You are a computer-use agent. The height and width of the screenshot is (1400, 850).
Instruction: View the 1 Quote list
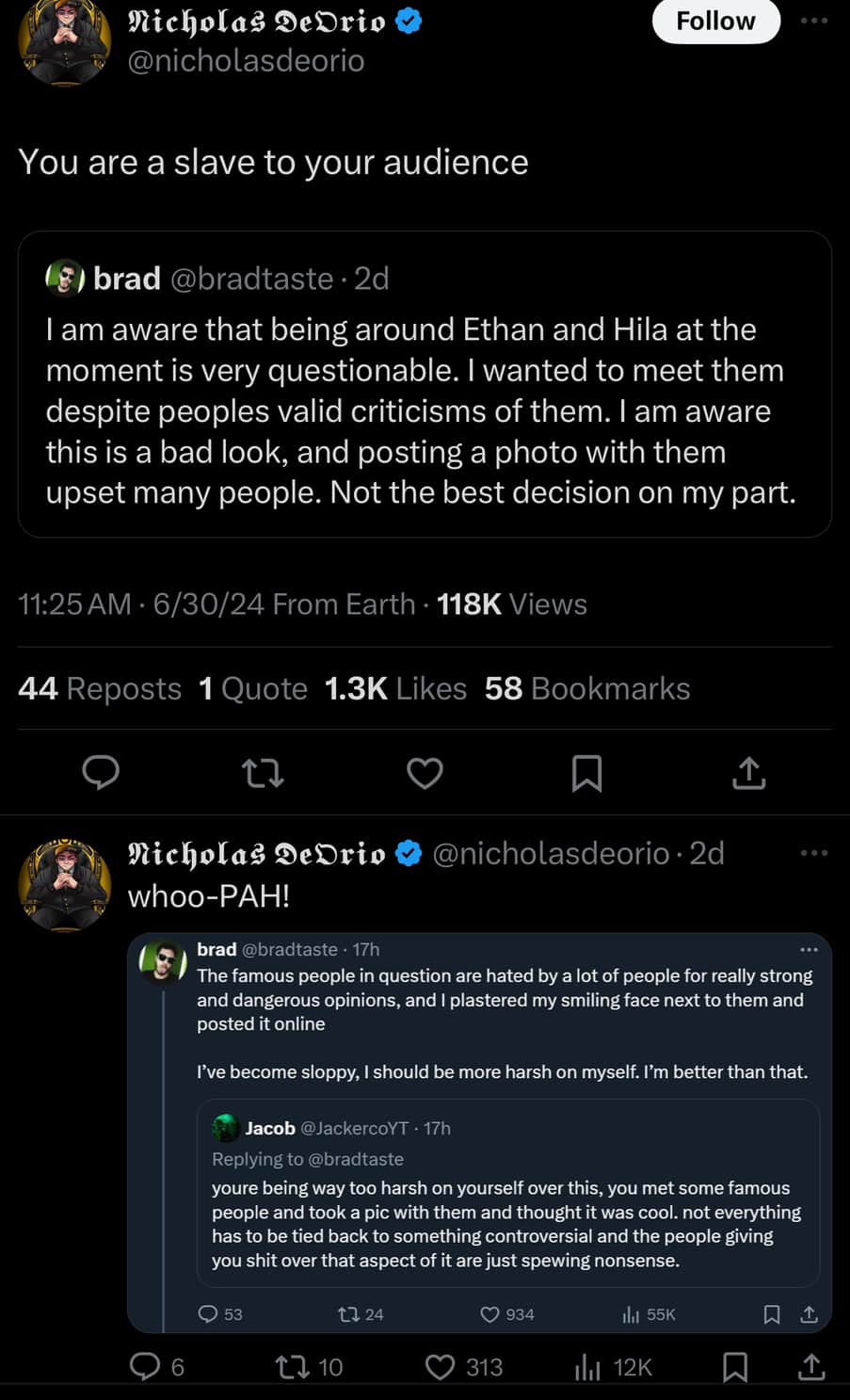click(x=253, y=688)
